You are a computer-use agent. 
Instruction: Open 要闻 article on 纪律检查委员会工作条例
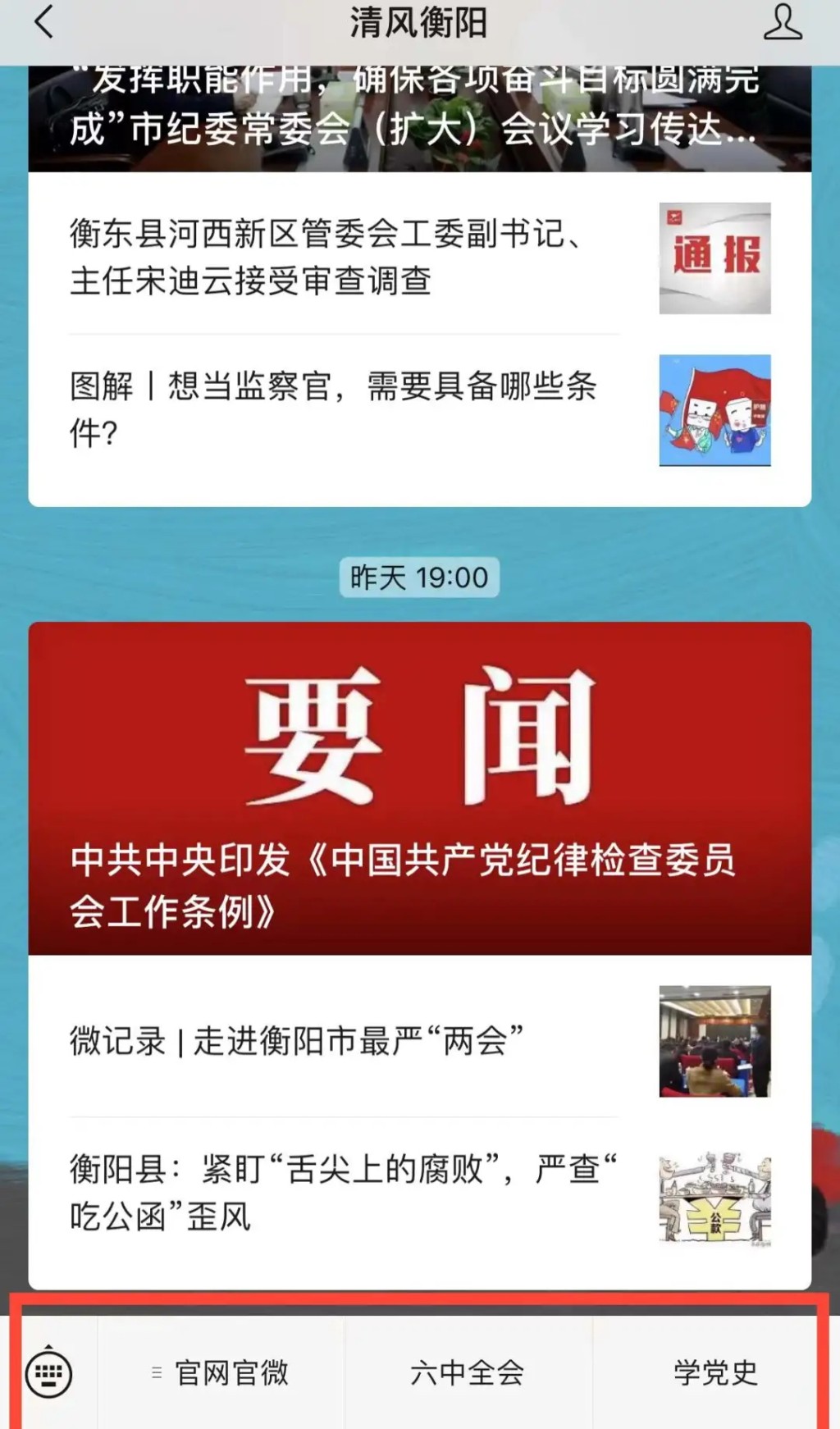pyautogui.click(x=418, y=788)
